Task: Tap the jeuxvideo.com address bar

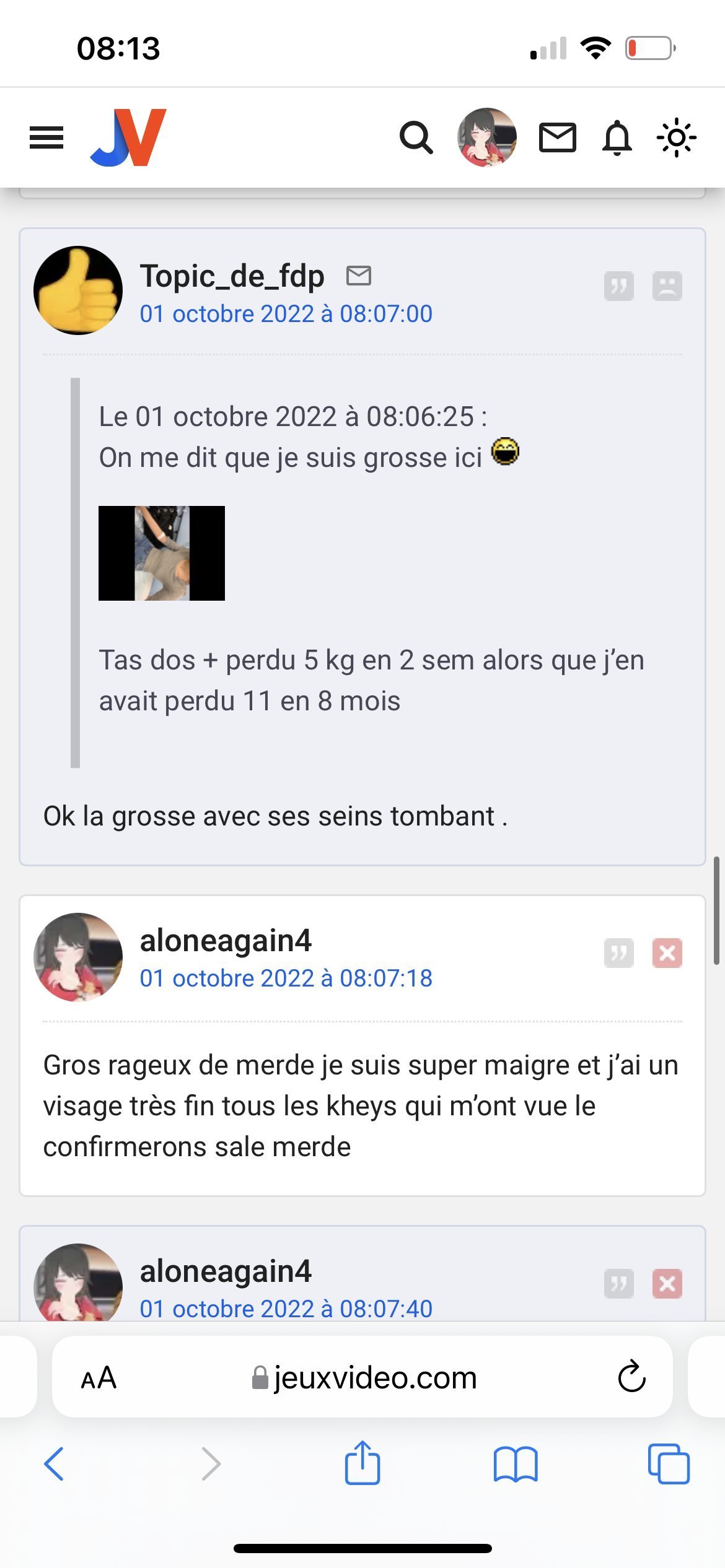Action: click(x=362, y=1377)
